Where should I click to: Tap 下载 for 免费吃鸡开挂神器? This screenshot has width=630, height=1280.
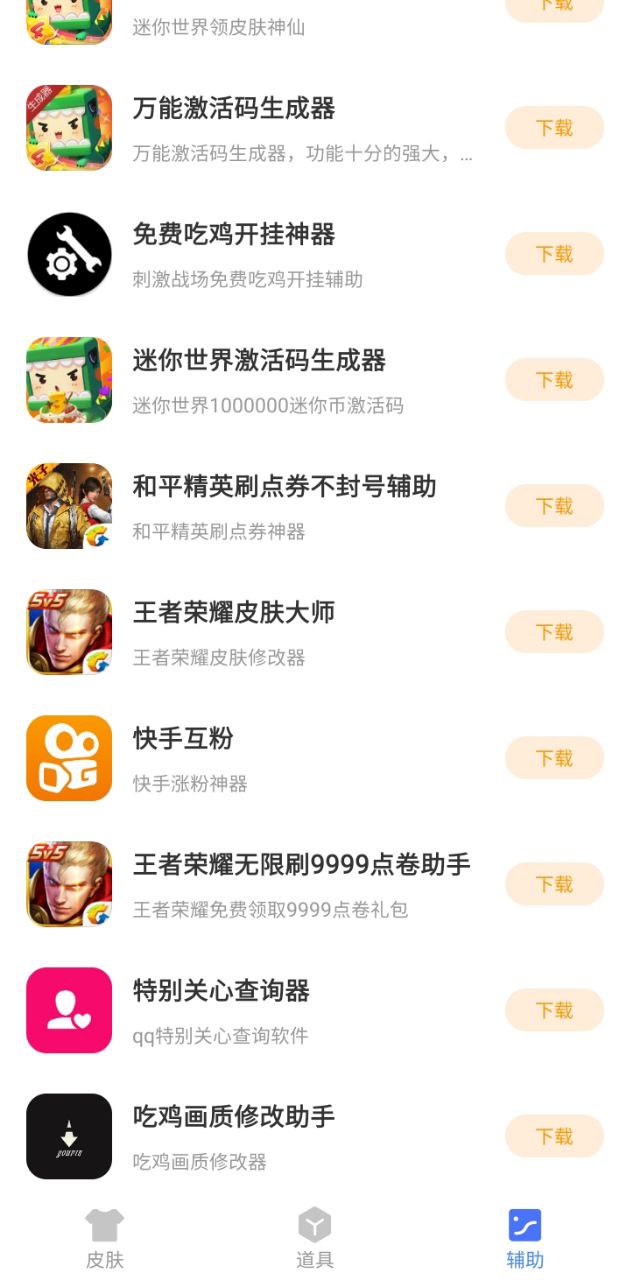554,254
